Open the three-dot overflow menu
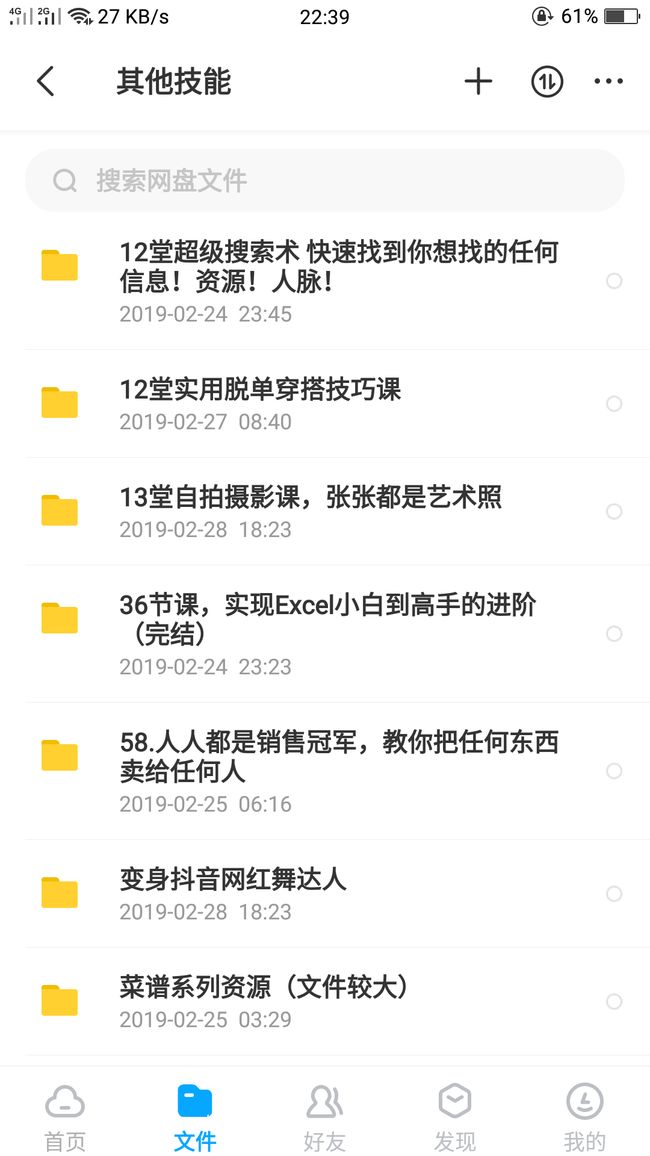Viewport: 650px width, 1156px height. (x=609, y=81)
